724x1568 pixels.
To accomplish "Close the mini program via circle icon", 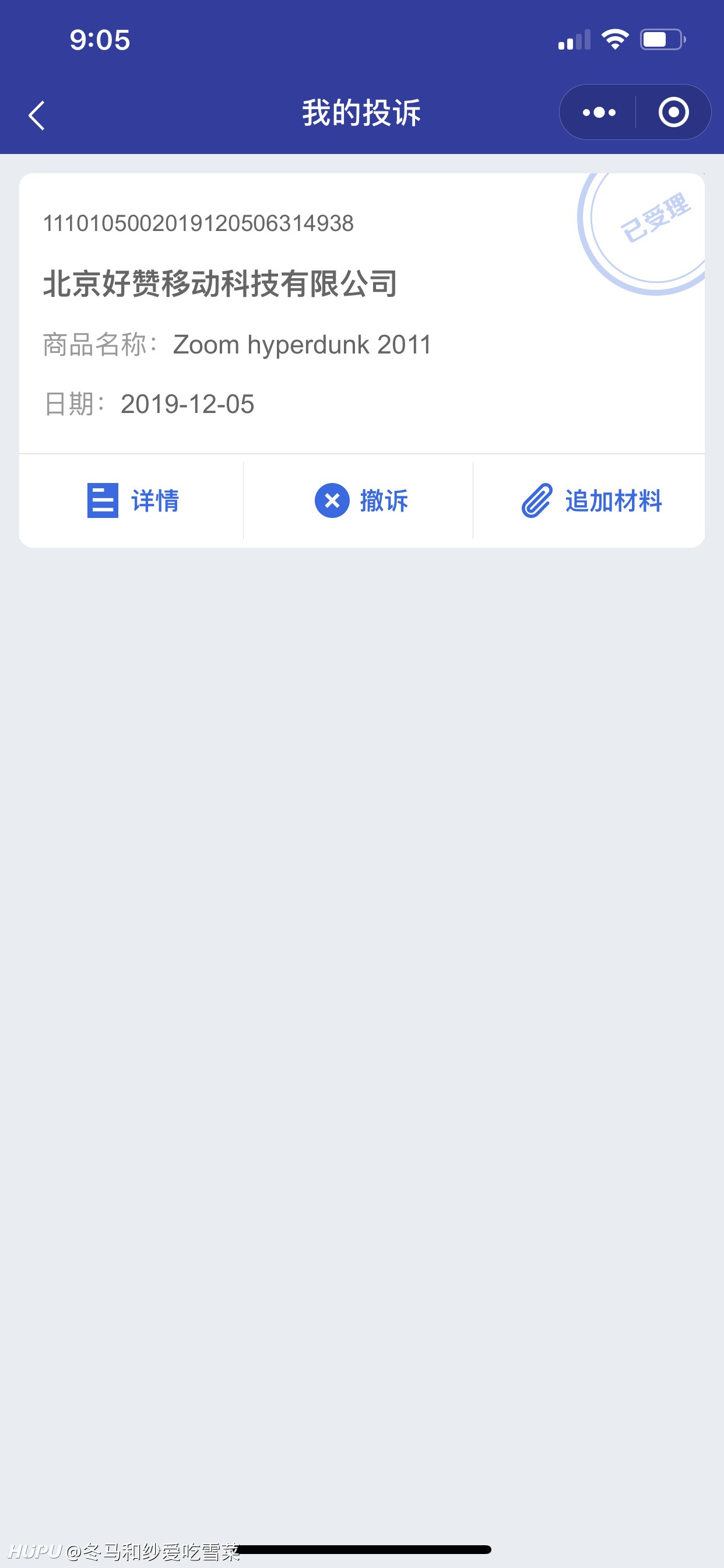I will click(673, 113).
